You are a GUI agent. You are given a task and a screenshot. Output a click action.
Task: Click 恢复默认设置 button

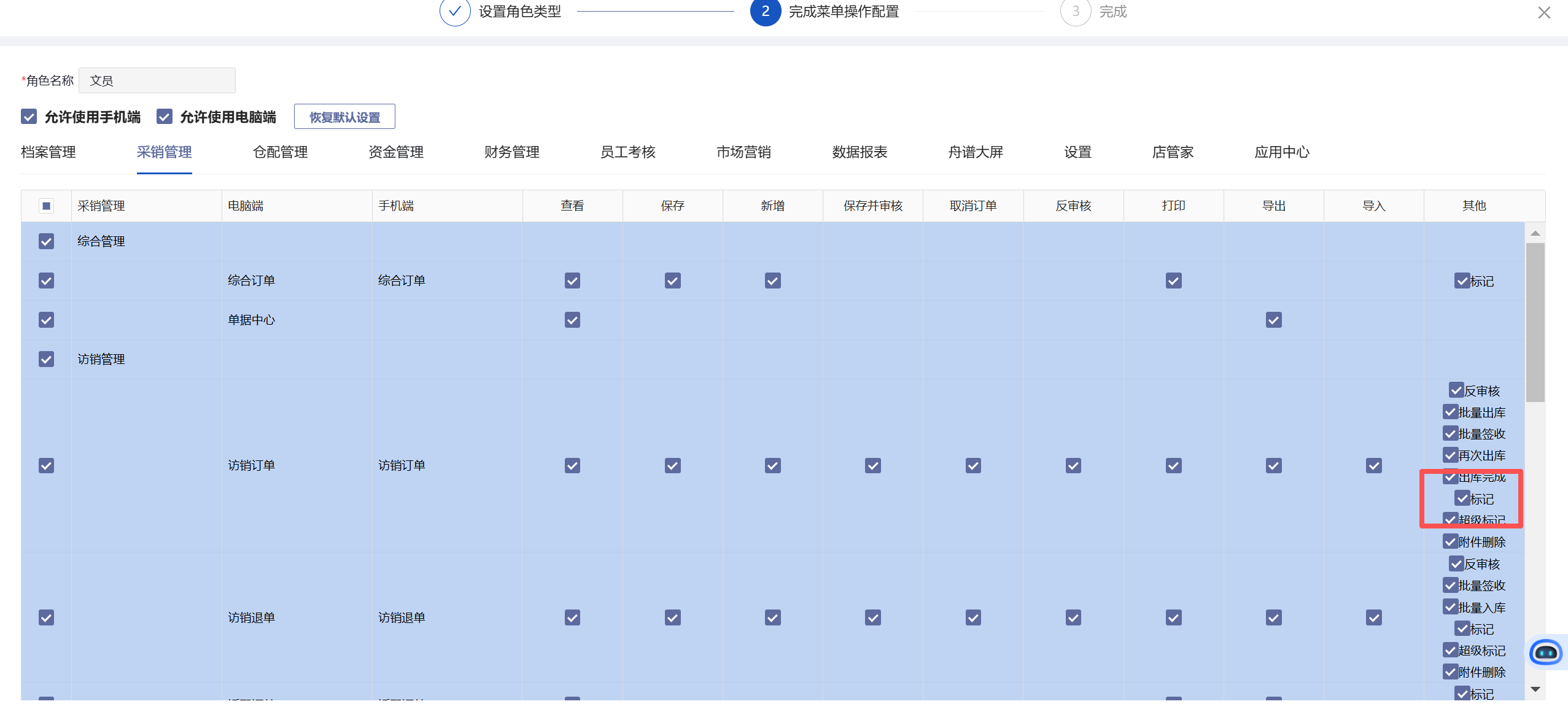tap(344, 117)
